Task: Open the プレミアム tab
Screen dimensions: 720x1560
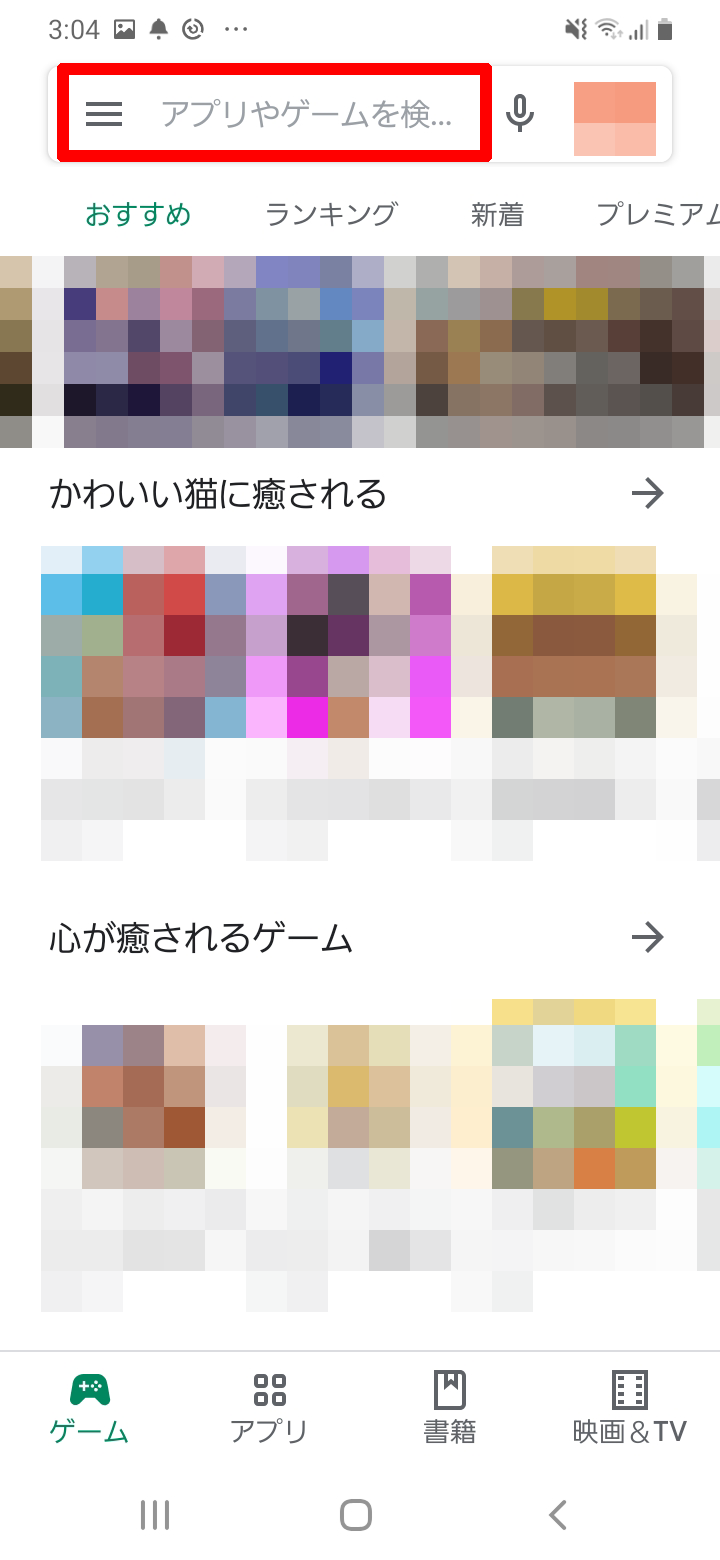Action: point(656,214)
